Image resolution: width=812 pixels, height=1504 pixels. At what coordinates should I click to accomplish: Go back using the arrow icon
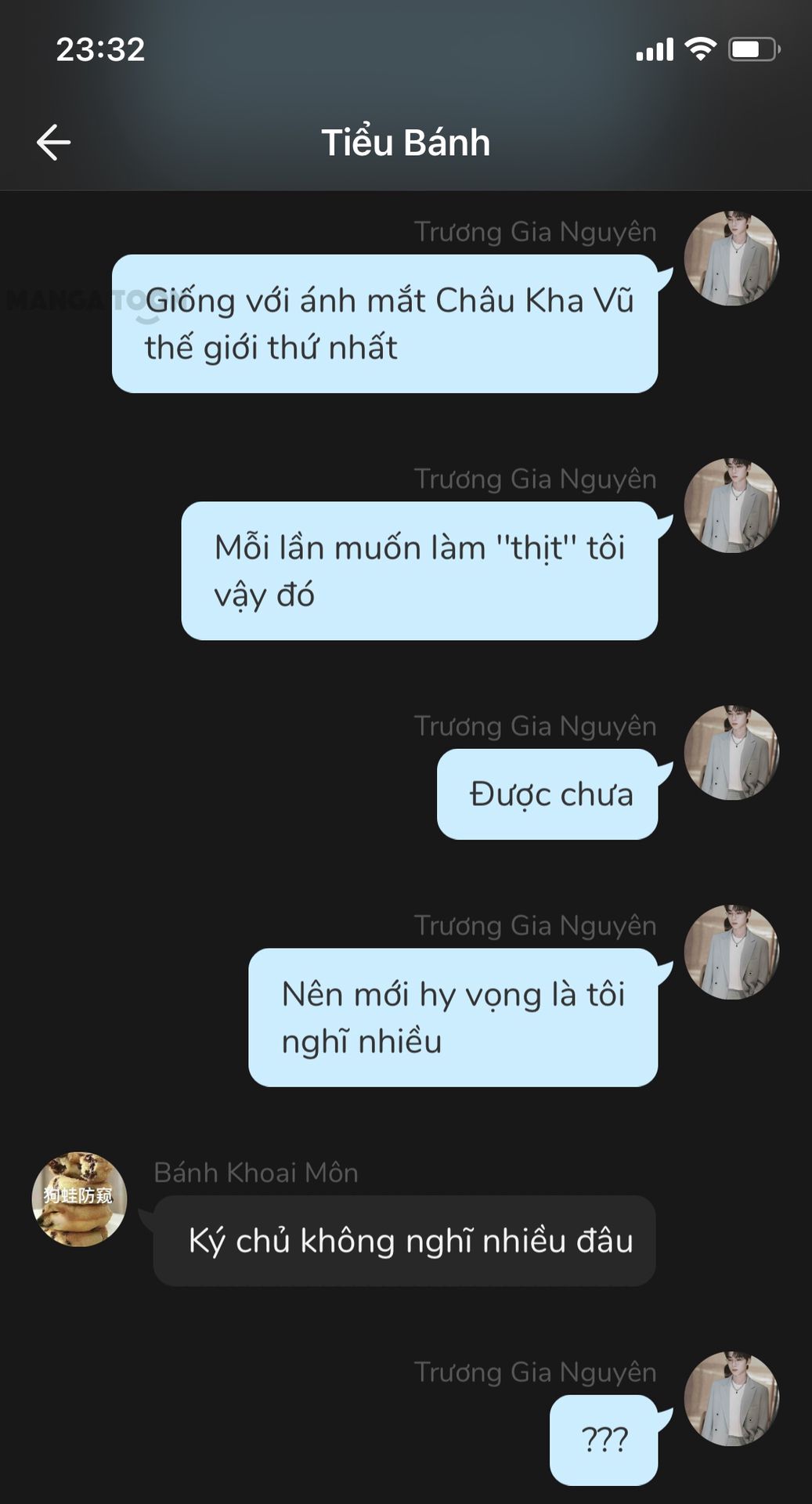tap(53, 143)
